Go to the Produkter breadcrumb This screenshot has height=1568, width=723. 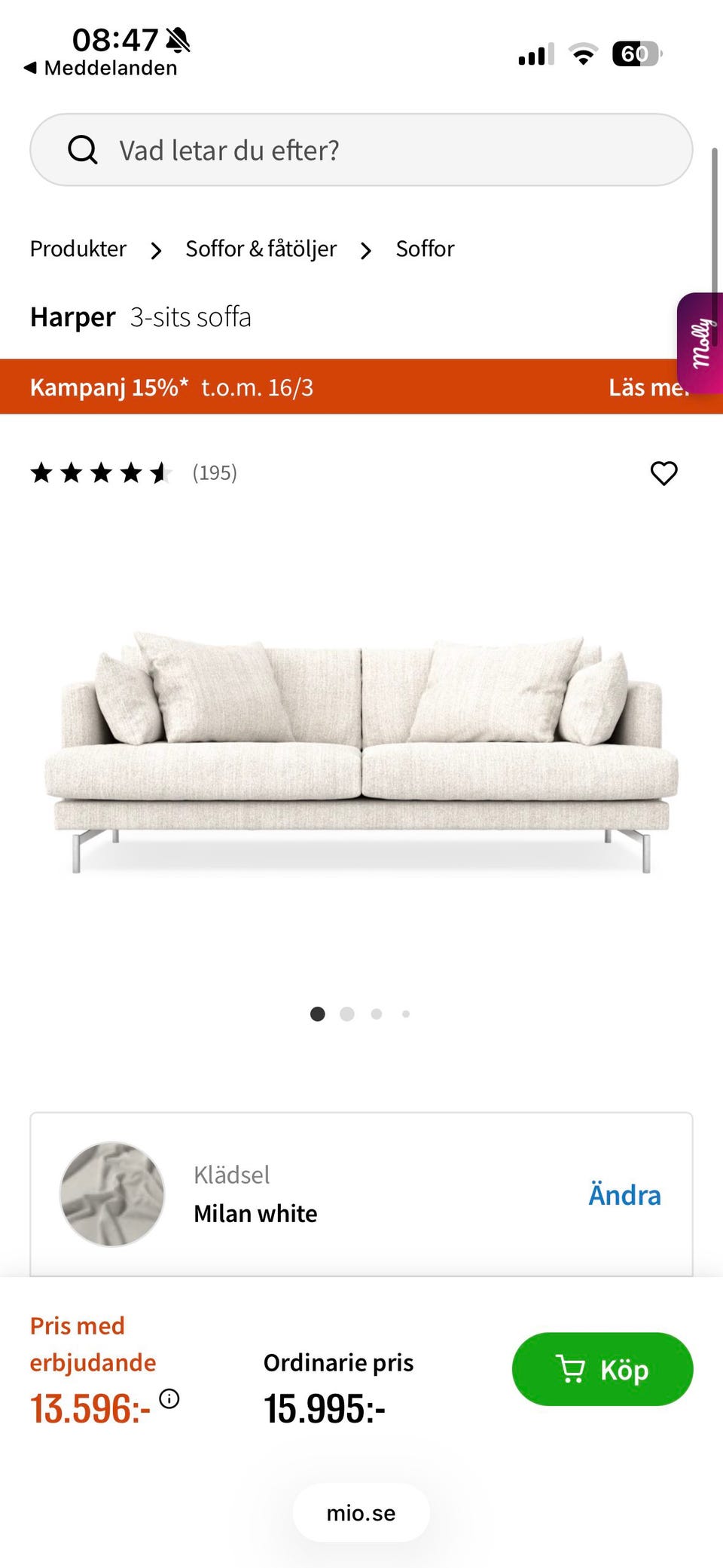tap(78, 249)
